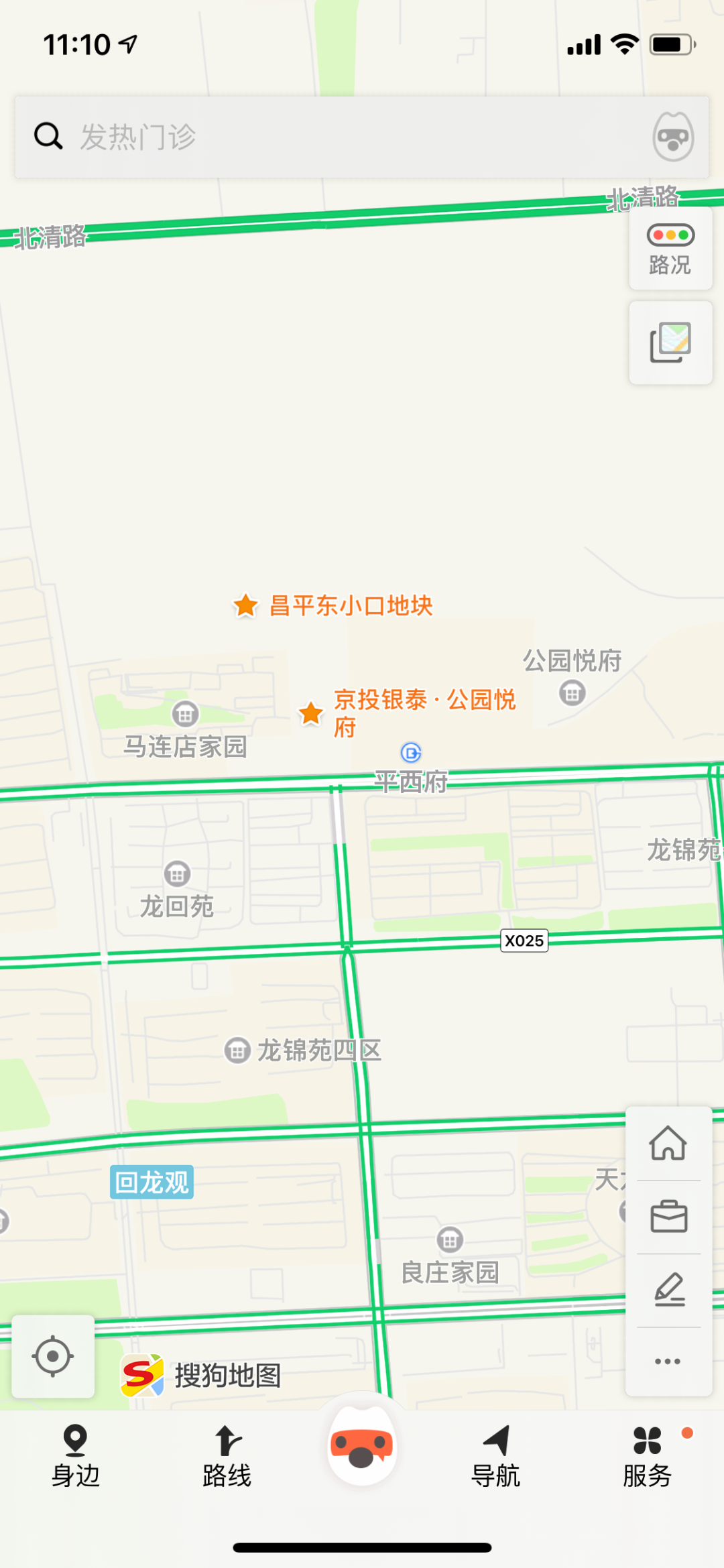The image size is (724, 1568).
Task: Navigate to home via house shortcut
Action: point(668,1143)
